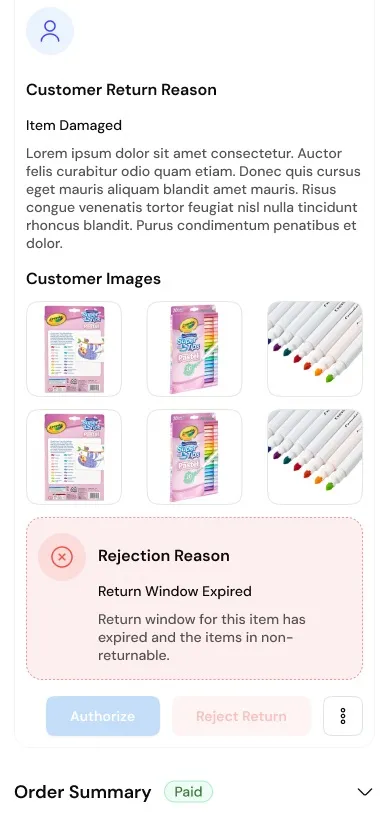
Task: Open the three-dot more options menu
Action: pos(343,716)
